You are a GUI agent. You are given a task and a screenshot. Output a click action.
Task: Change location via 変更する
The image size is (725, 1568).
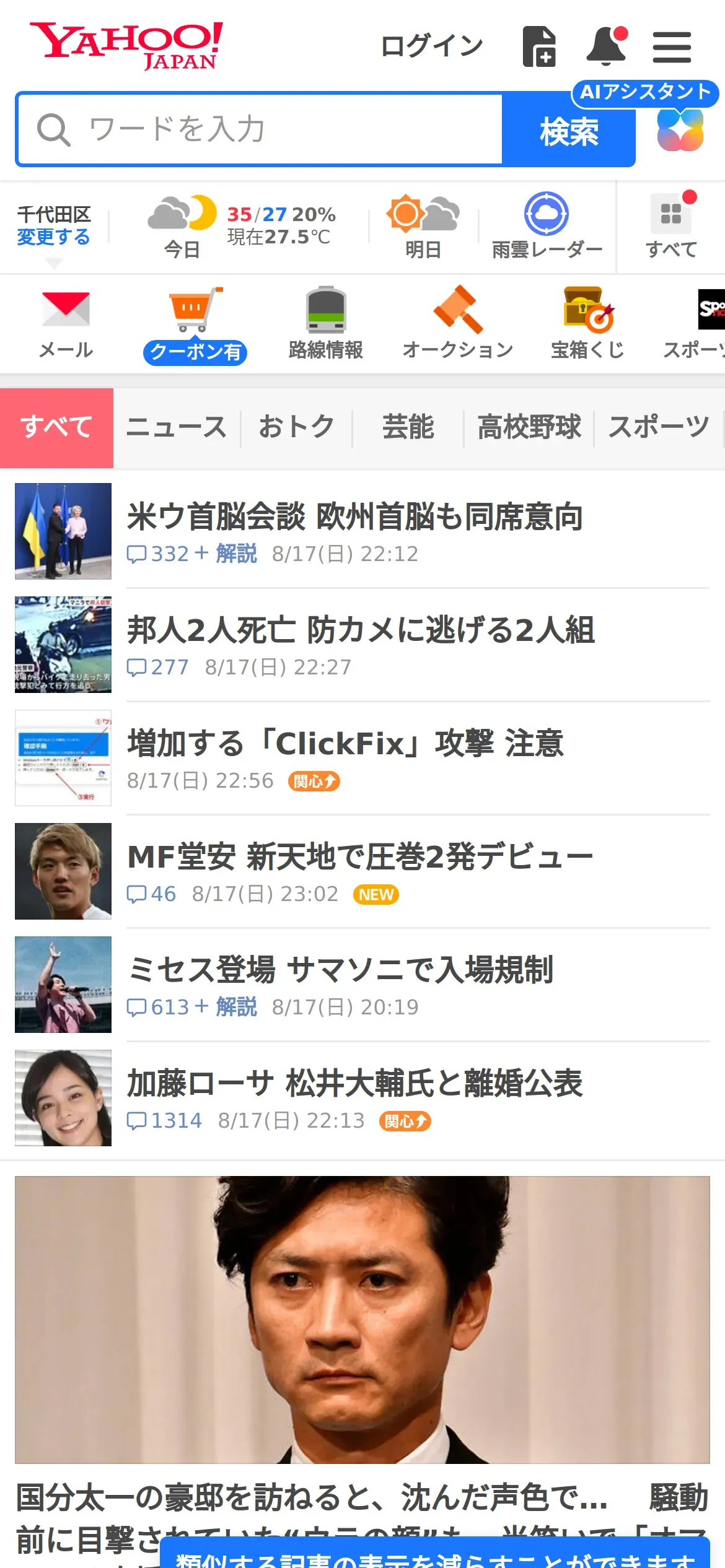tap(53, 237)
